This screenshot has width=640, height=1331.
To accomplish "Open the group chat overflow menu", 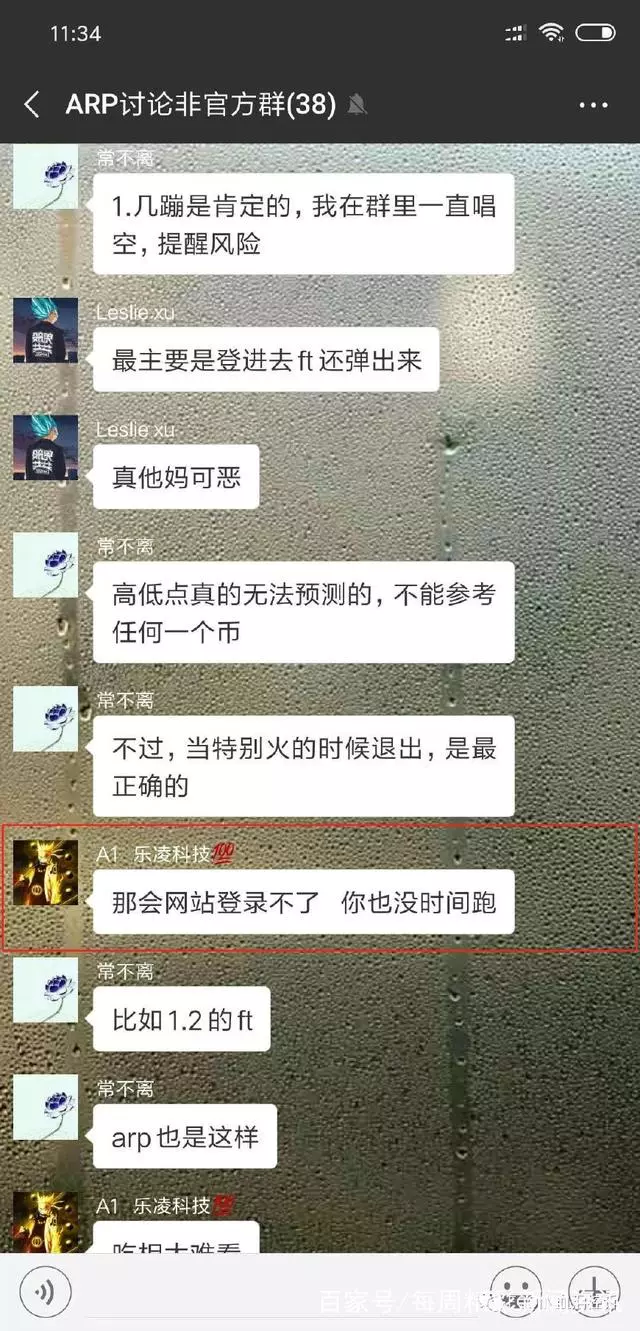I will tap(593, 105).
